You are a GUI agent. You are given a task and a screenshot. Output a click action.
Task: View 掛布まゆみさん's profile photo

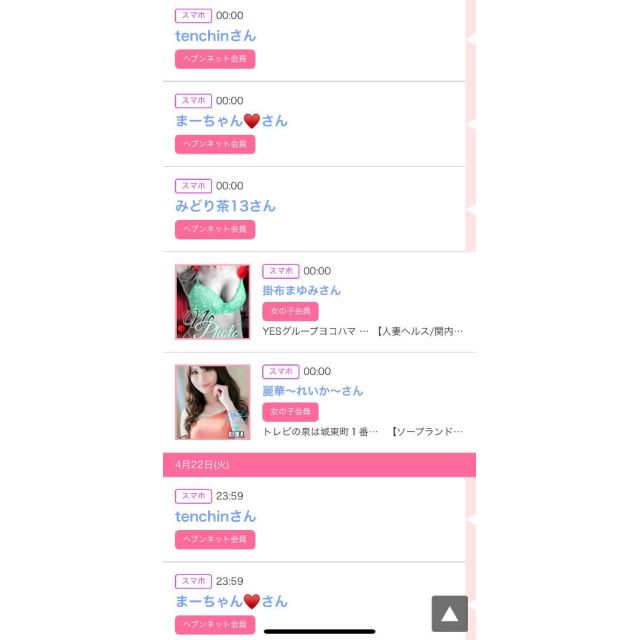tap(212, 302)
